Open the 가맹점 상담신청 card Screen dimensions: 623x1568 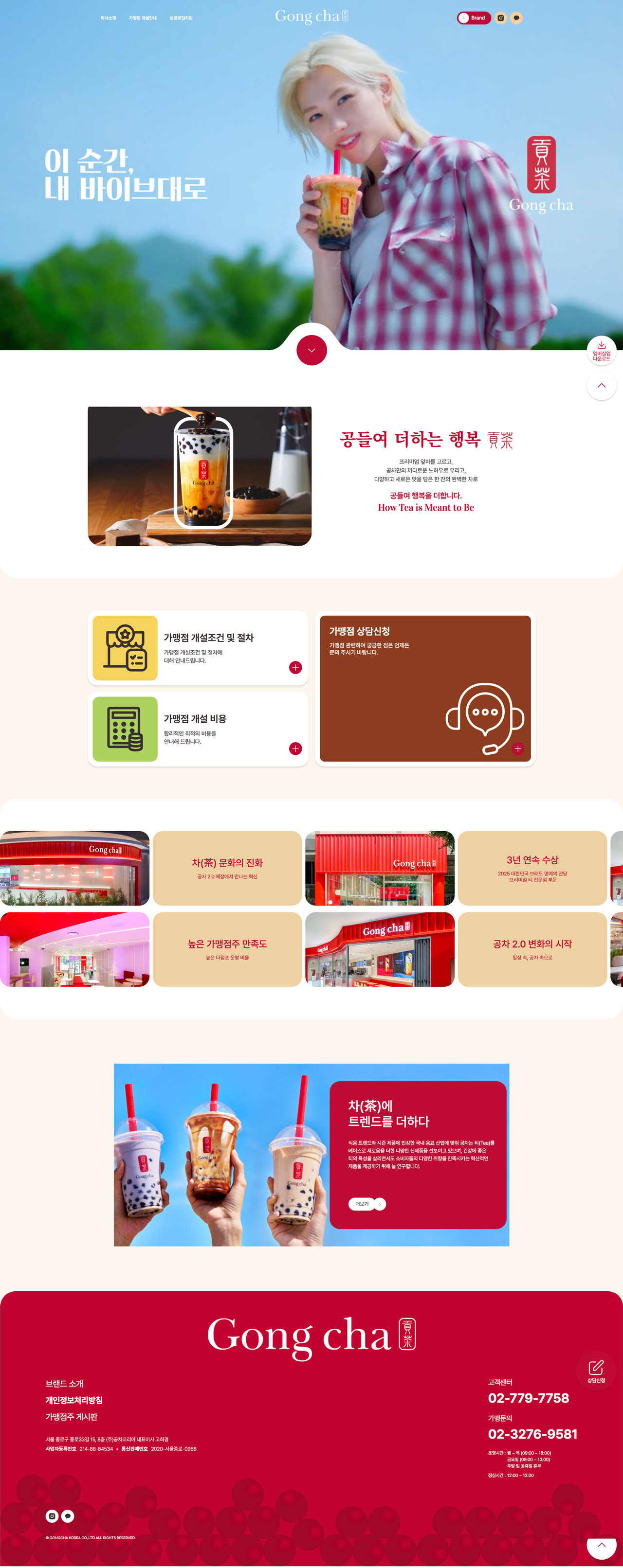point(425,689)
